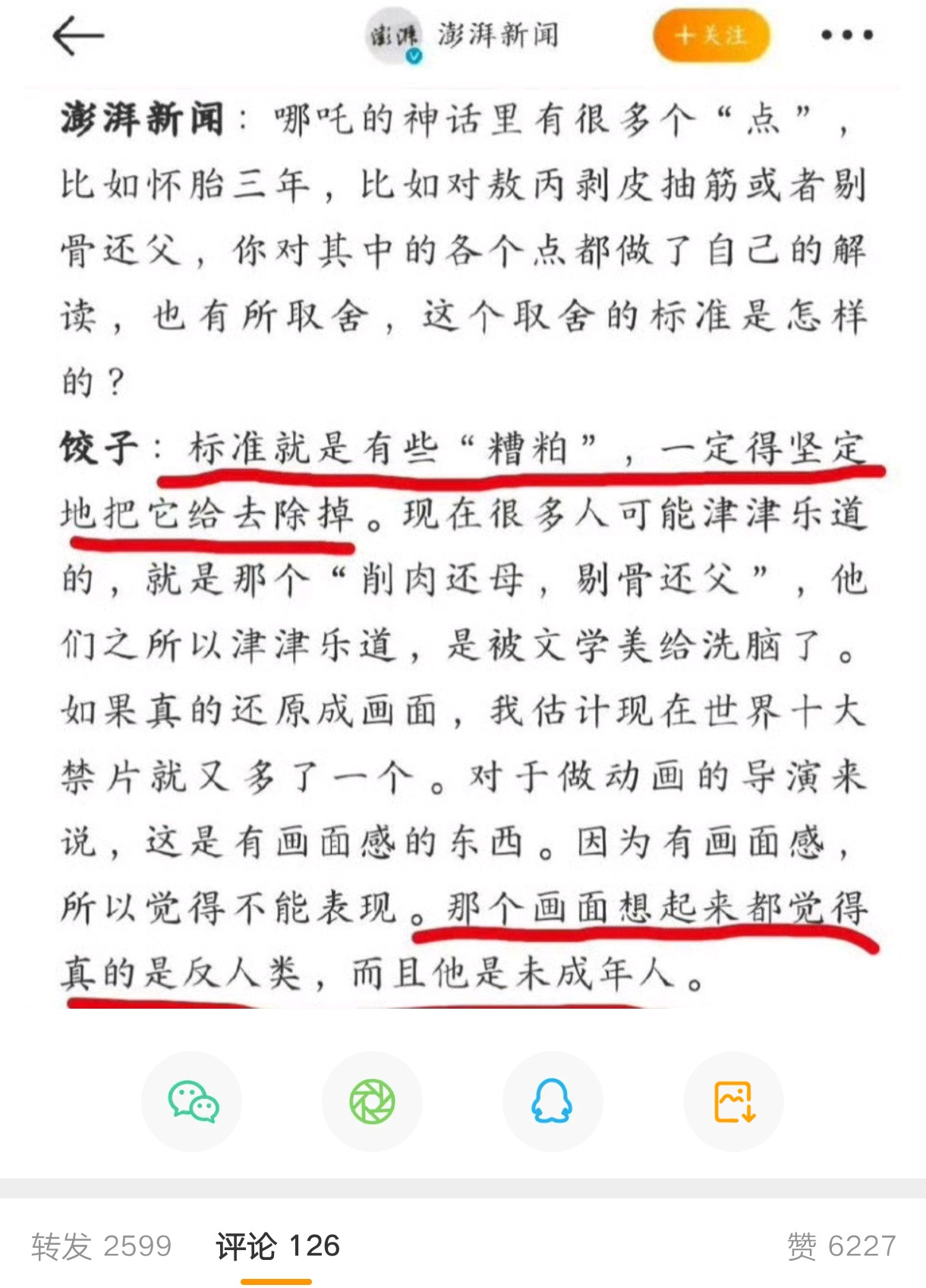Save the image to device
The height and width of the screenshot is (1288, 926).
tap(733, 1101)
